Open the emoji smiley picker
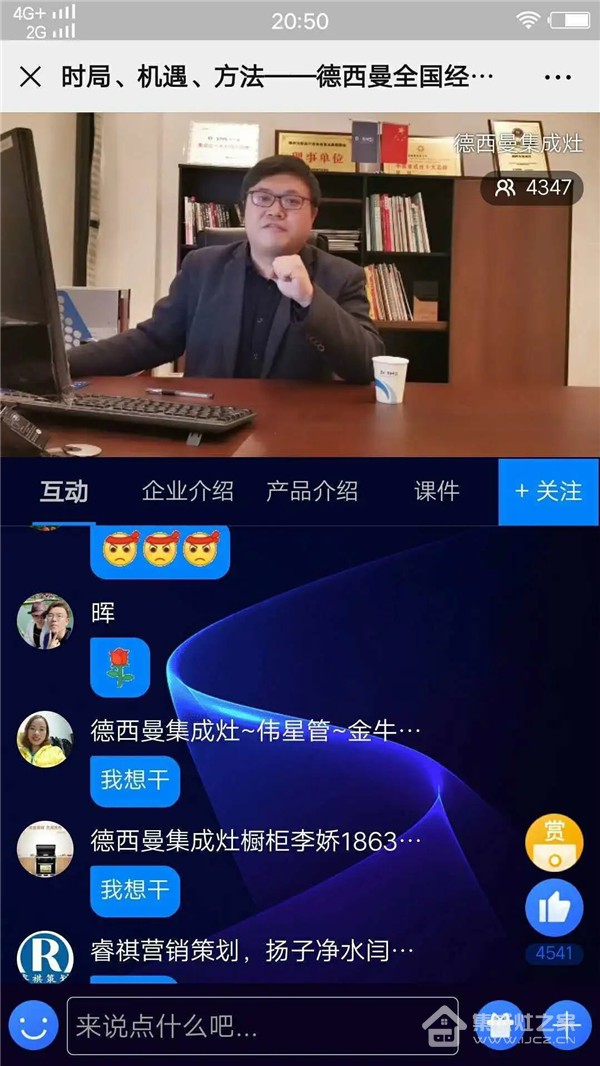 click(x=33, y=1025)
